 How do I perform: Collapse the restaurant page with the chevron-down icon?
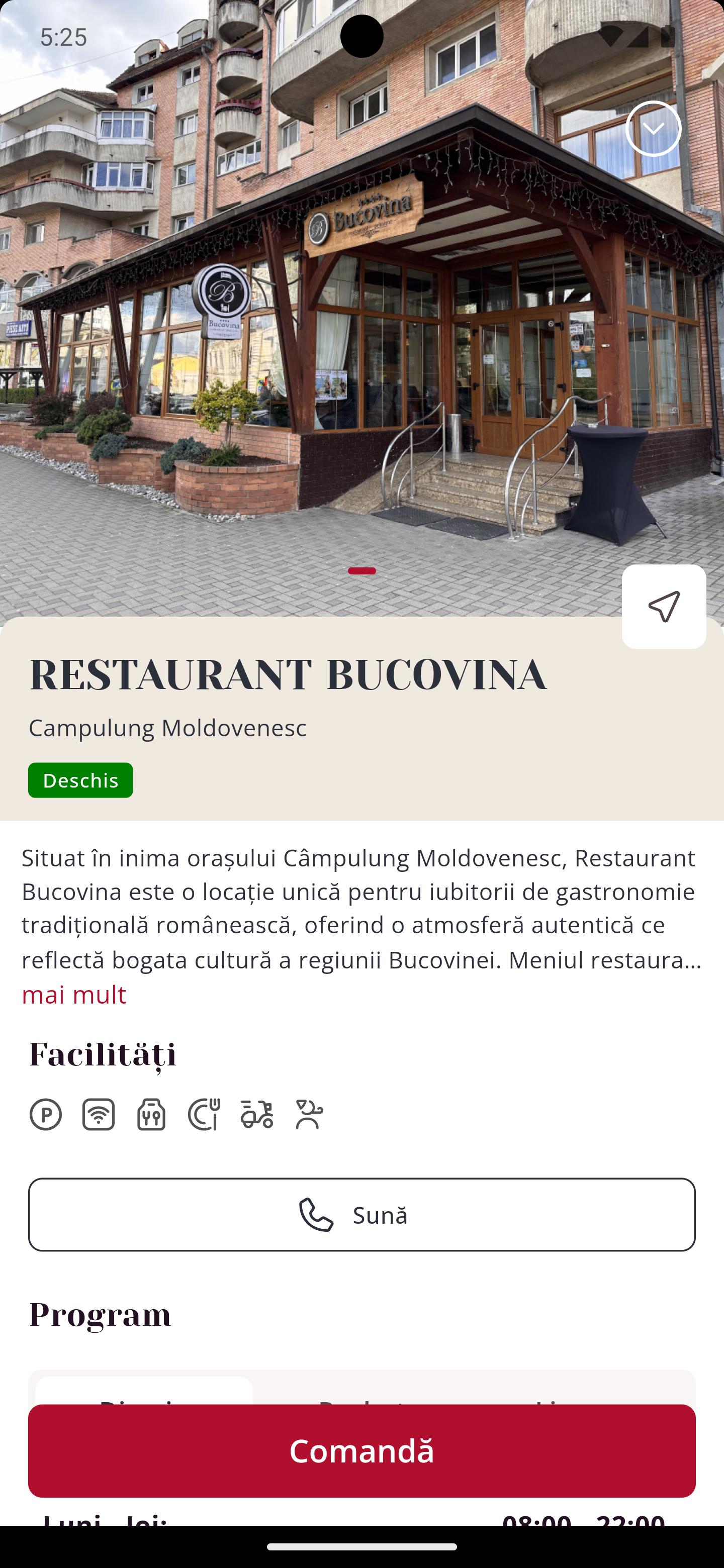(654, 129)
